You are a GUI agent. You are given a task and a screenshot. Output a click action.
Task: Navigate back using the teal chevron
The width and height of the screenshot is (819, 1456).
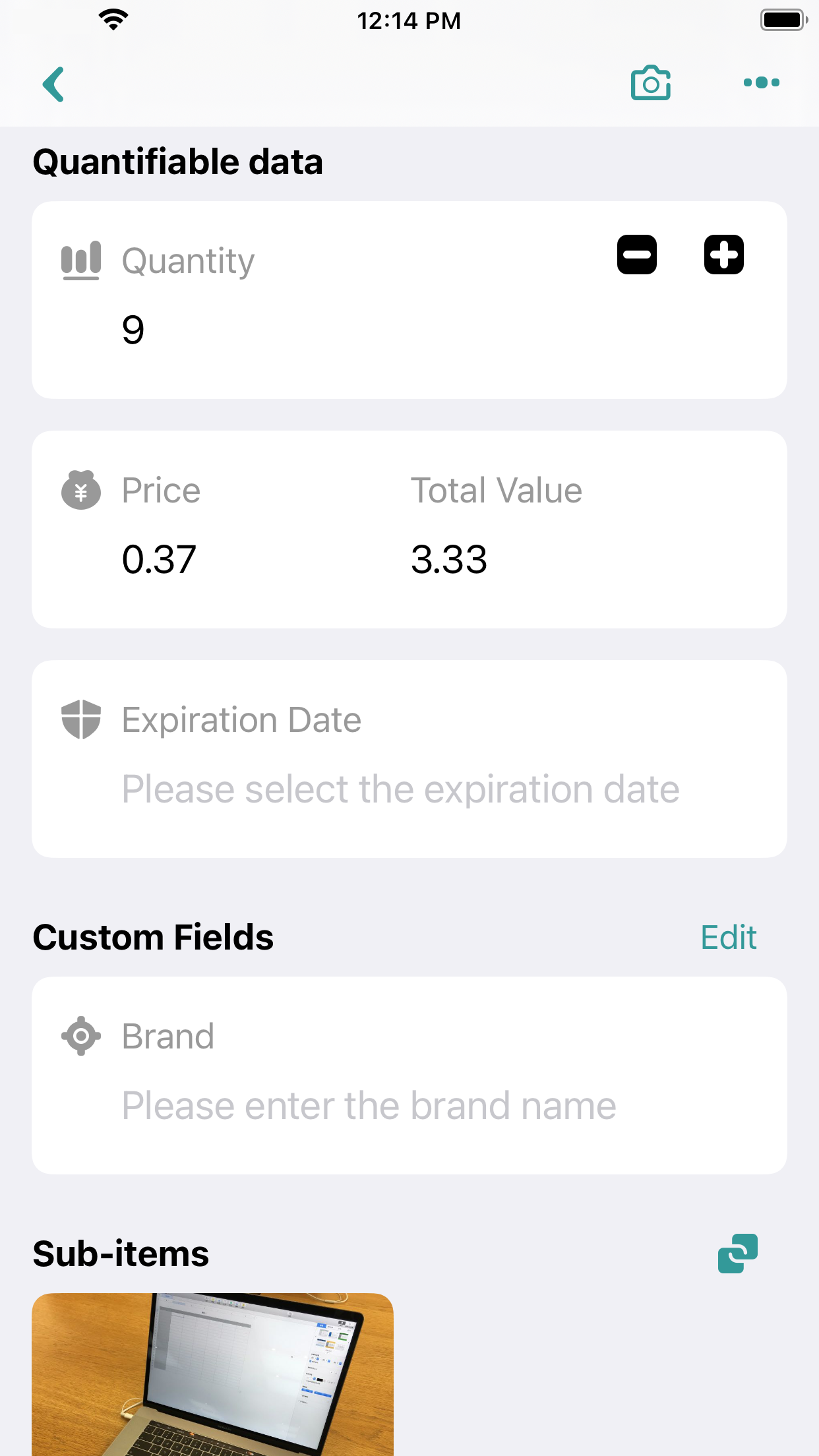(54, 84)
